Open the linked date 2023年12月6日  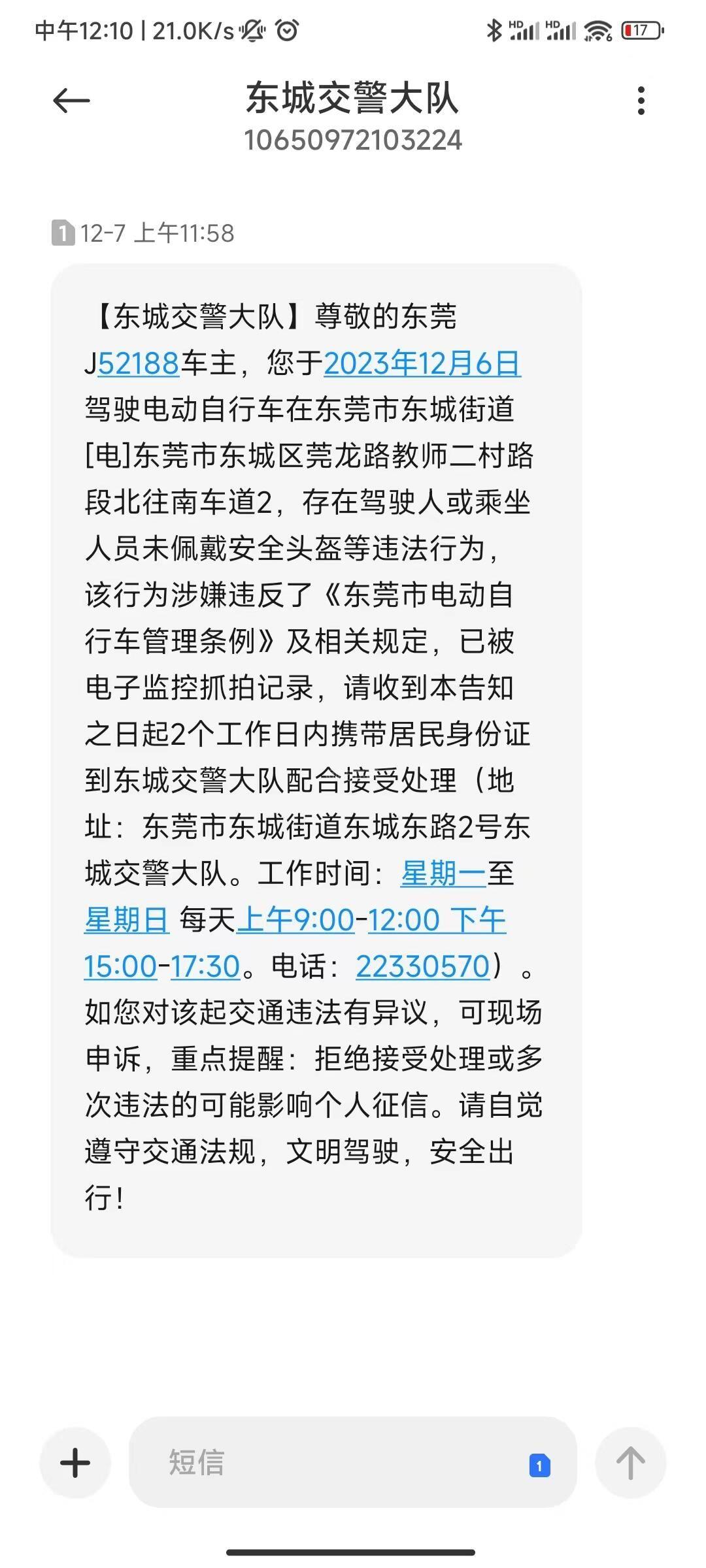[422, 363]
